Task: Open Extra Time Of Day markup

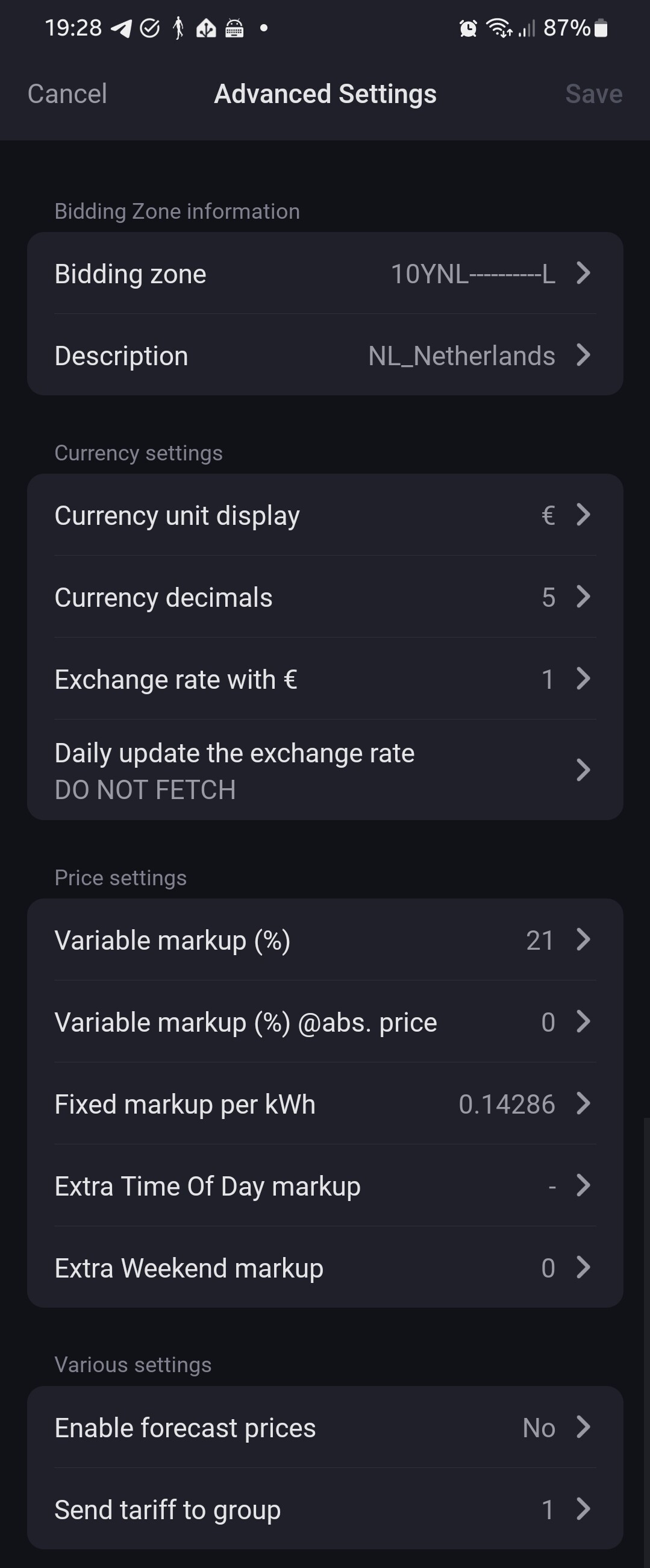Action: 325,1186
